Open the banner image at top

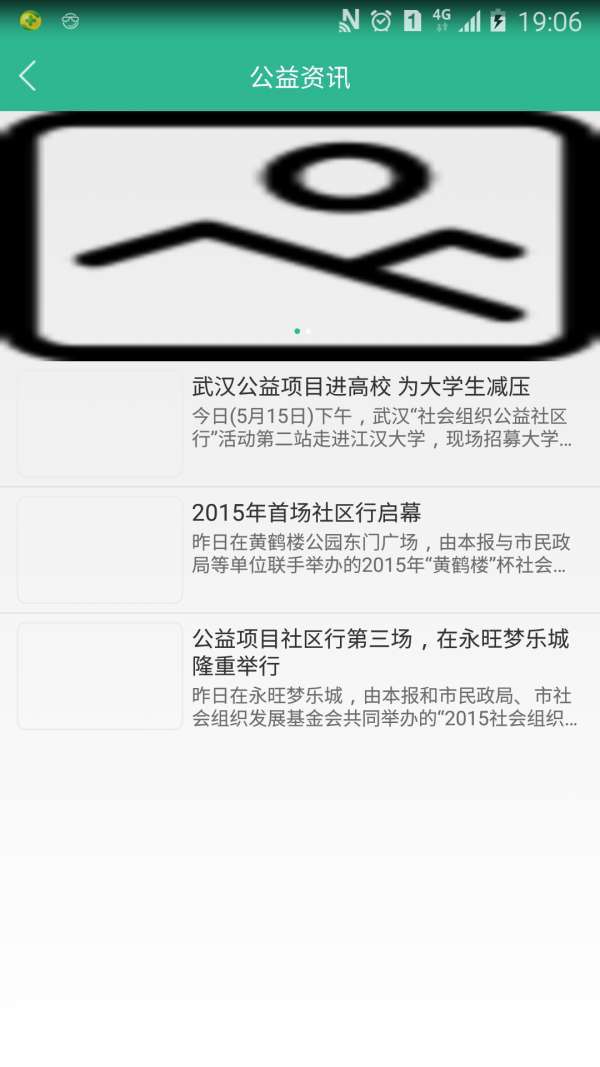(300, 235)
